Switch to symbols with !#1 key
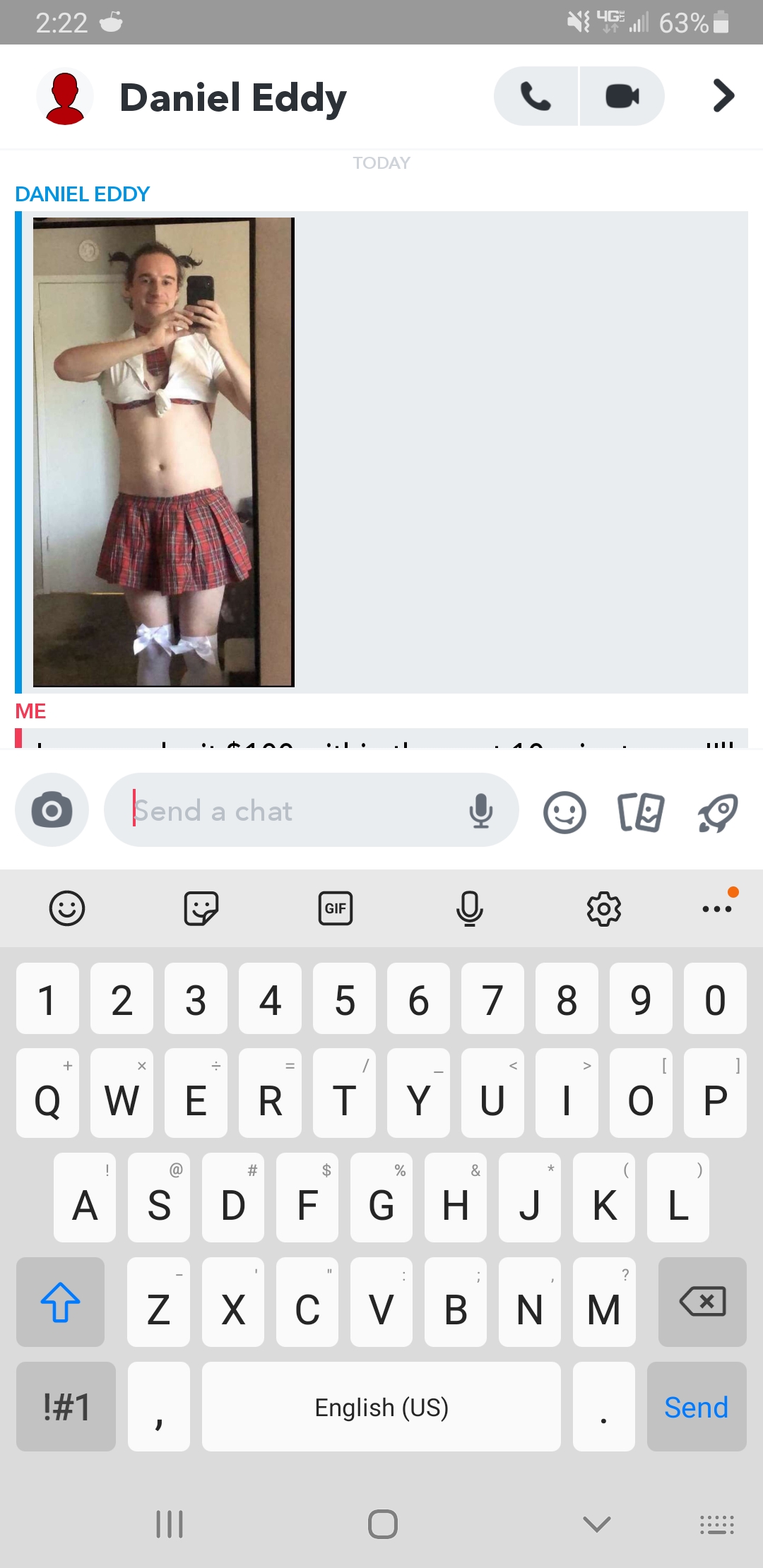The image size is (763, 1568). coord(66,1407)
